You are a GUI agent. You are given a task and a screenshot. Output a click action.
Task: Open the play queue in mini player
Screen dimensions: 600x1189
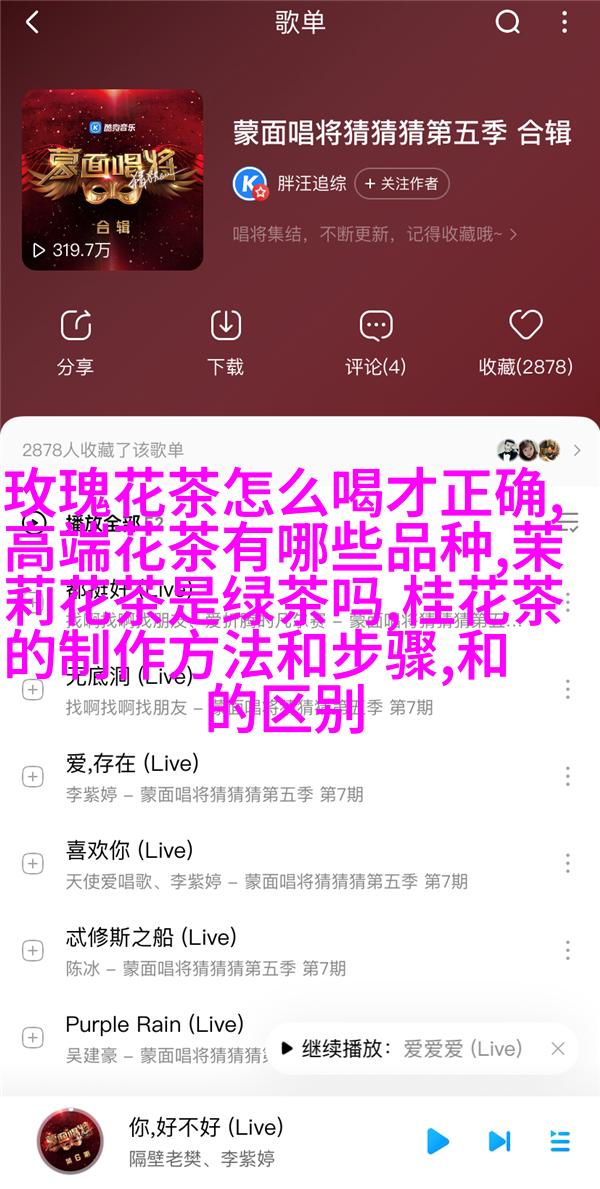(x=559, y=1141)
